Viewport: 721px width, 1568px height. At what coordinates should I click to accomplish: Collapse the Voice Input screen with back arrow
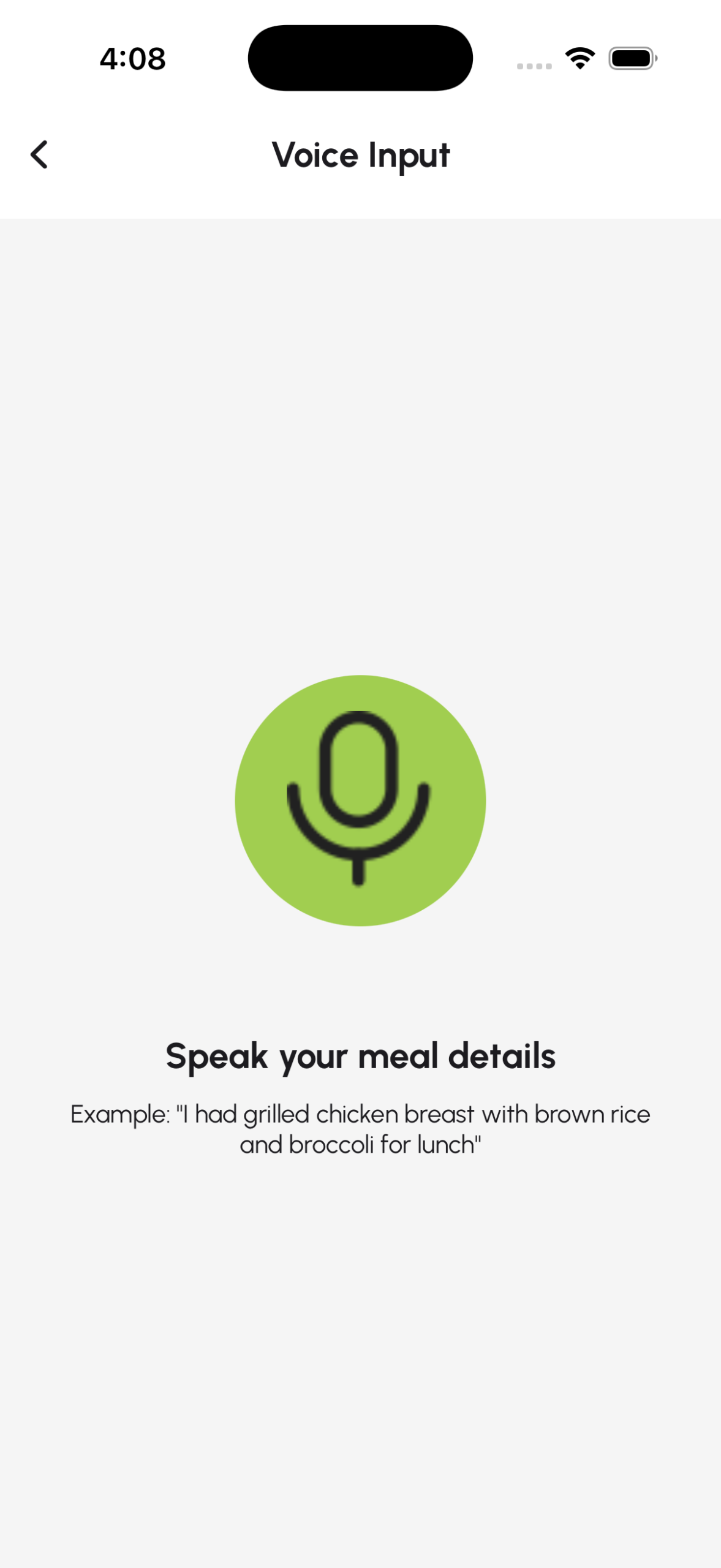pyautogui.click(x=40, y=154)
